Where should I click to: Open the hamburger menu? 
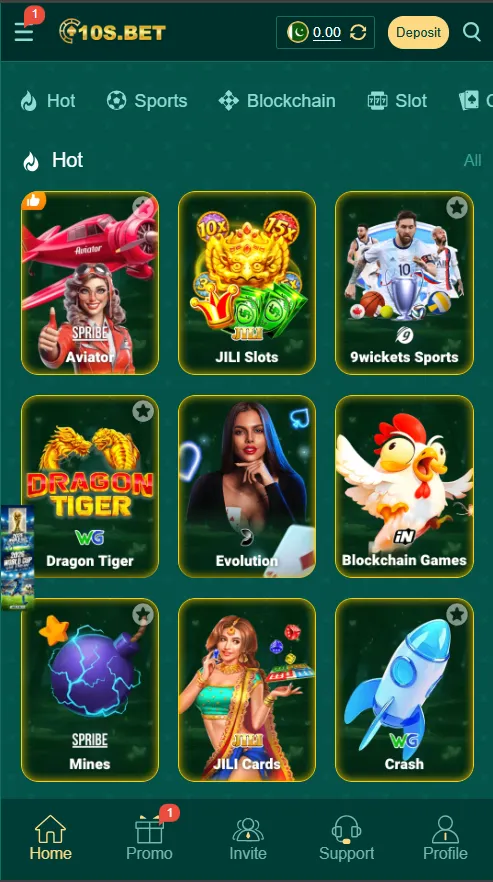pyautogui.click(x=24, y=33)
